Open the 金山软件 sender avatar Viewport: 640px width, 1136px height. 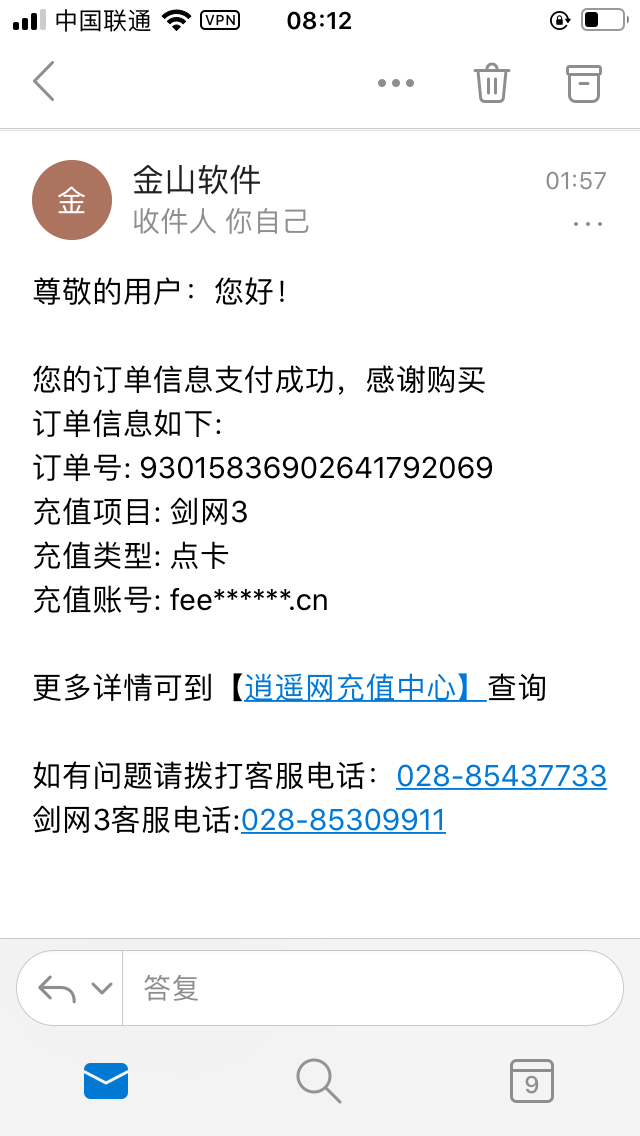(71, 200)
